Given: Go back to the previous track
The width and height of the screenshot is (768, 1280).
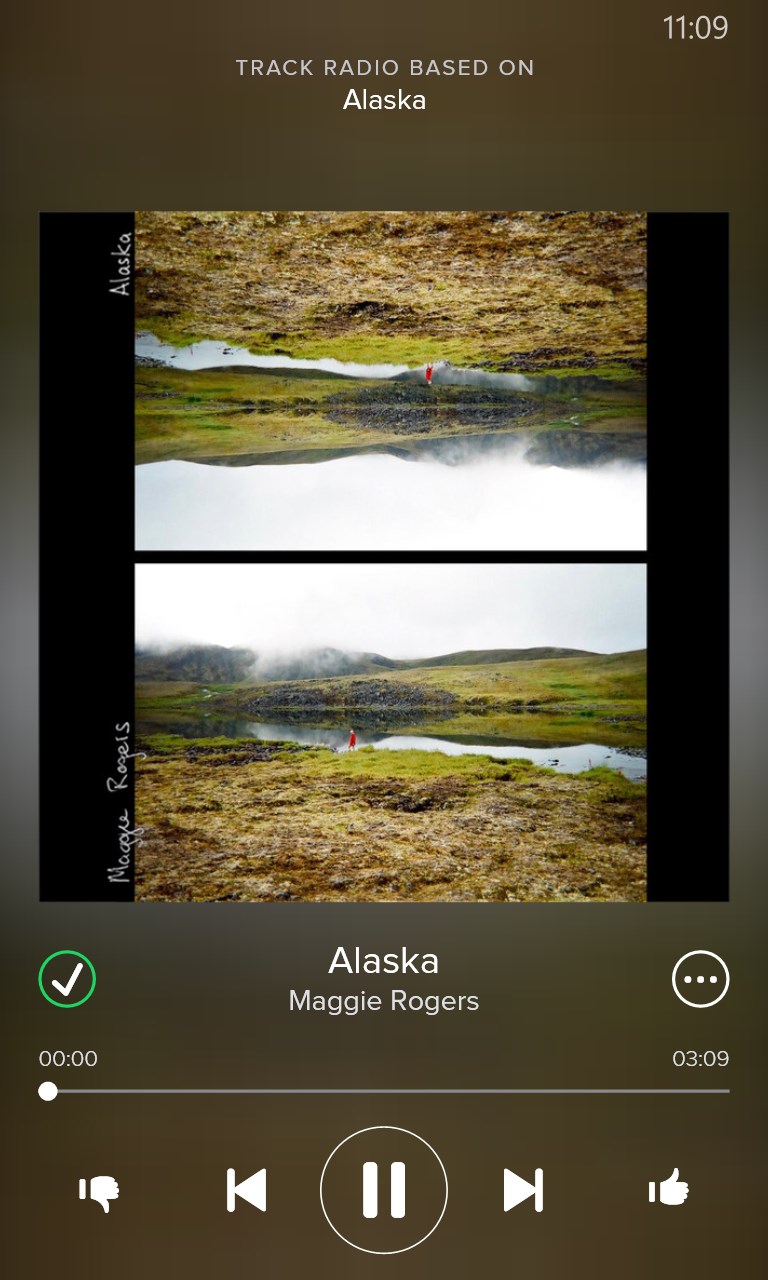Looking at the screenshot, I should 246,1190.
